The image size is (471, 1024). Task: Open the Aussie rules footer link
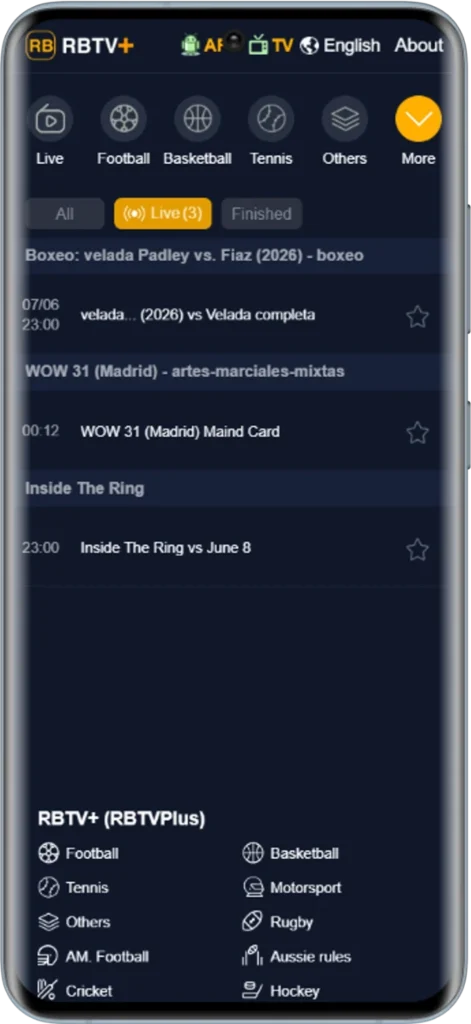point(297,957)
